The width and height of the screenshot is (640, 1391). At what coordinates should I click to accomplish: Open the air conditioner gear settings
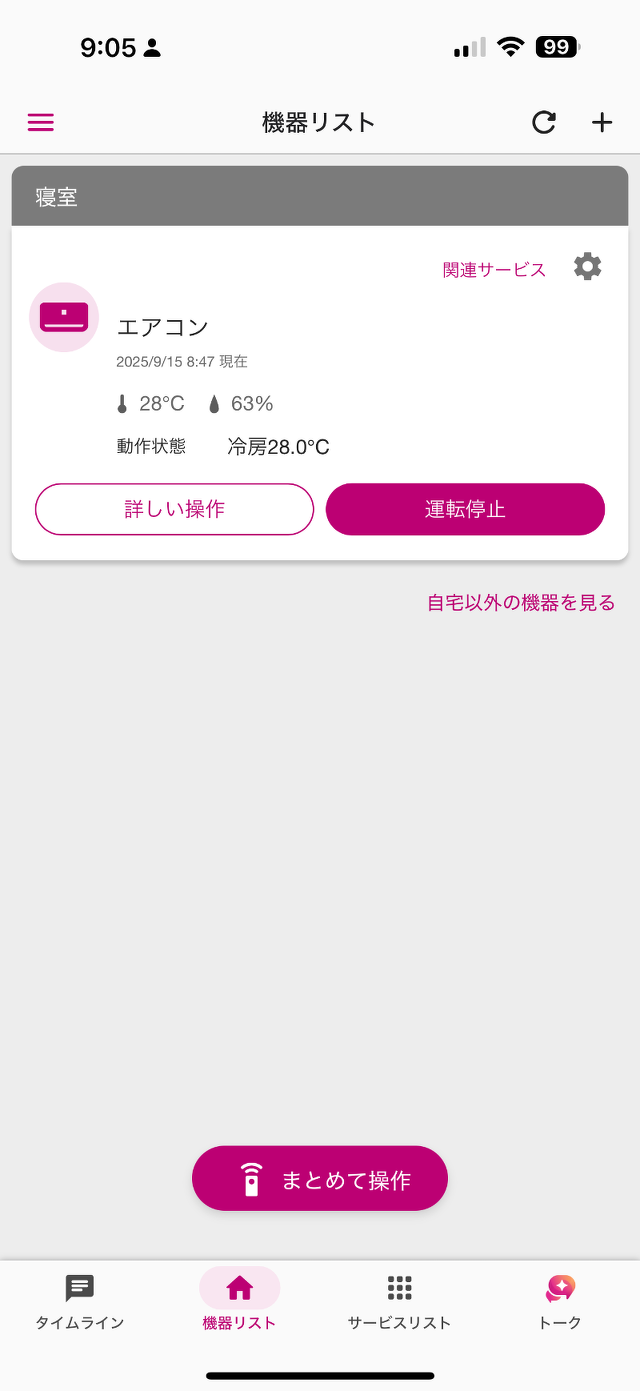click(x=588, y=267)
